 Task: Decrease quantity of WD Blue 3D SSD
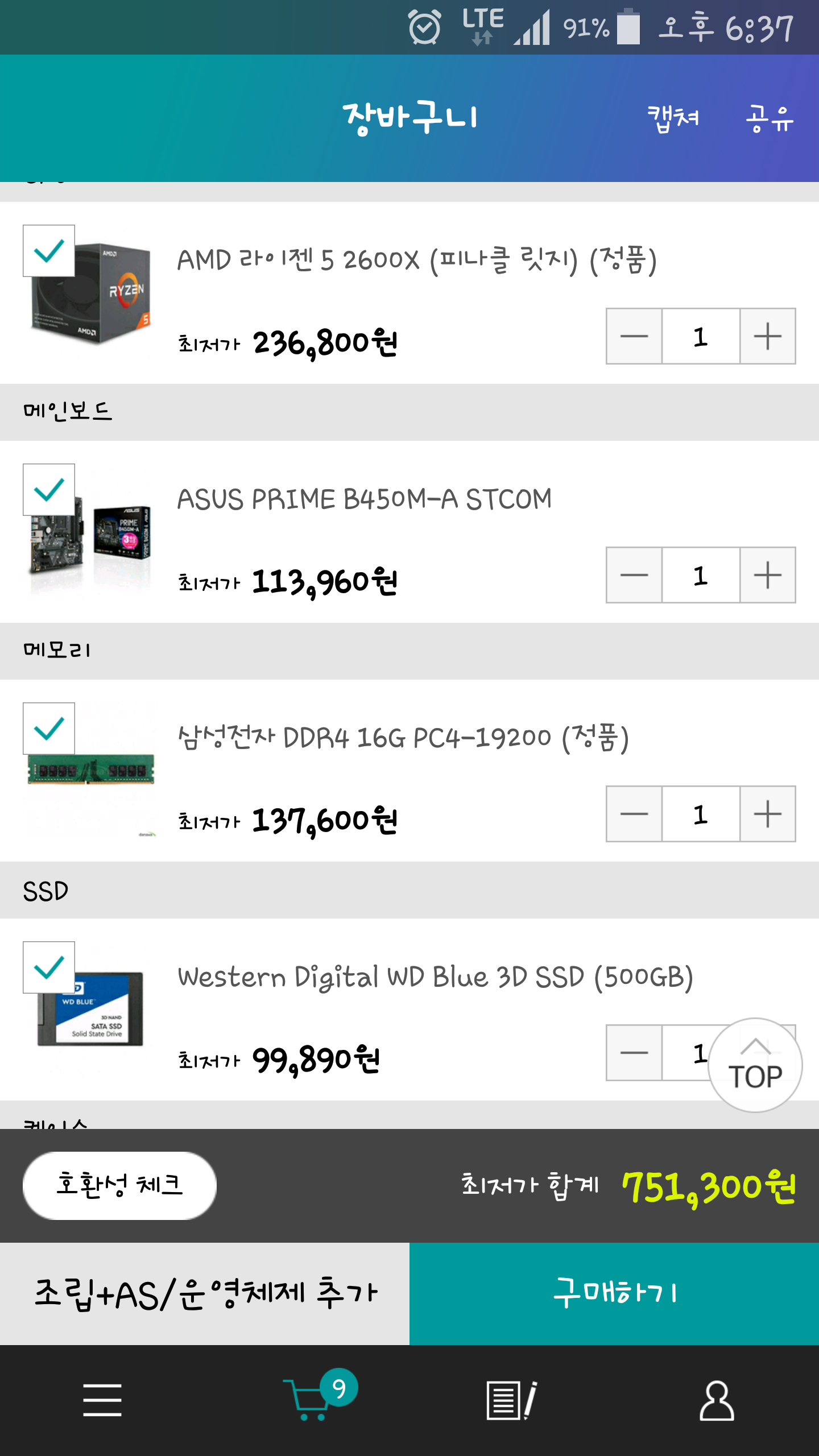pyautogui.click(x=634, y=1053)
